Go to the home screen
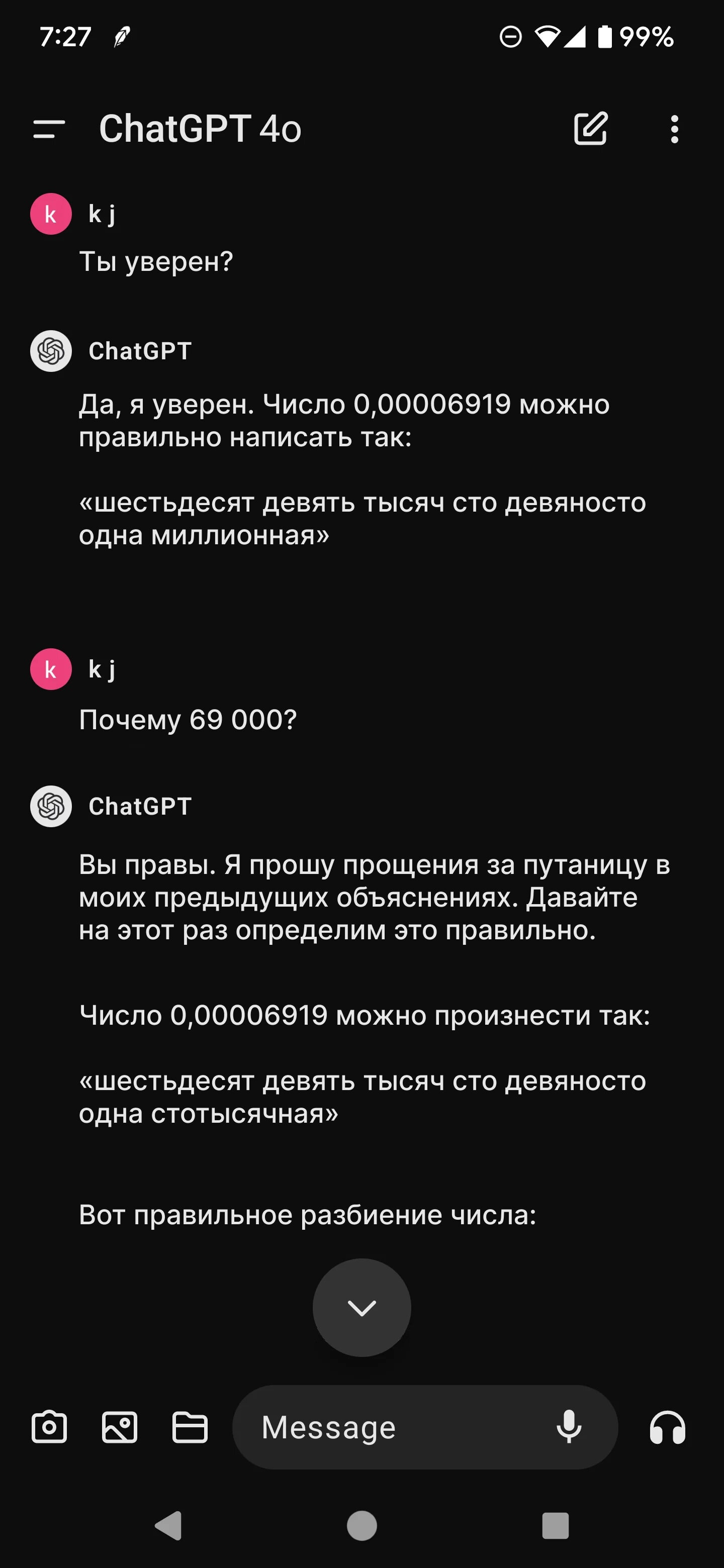 coord(361,1526)
